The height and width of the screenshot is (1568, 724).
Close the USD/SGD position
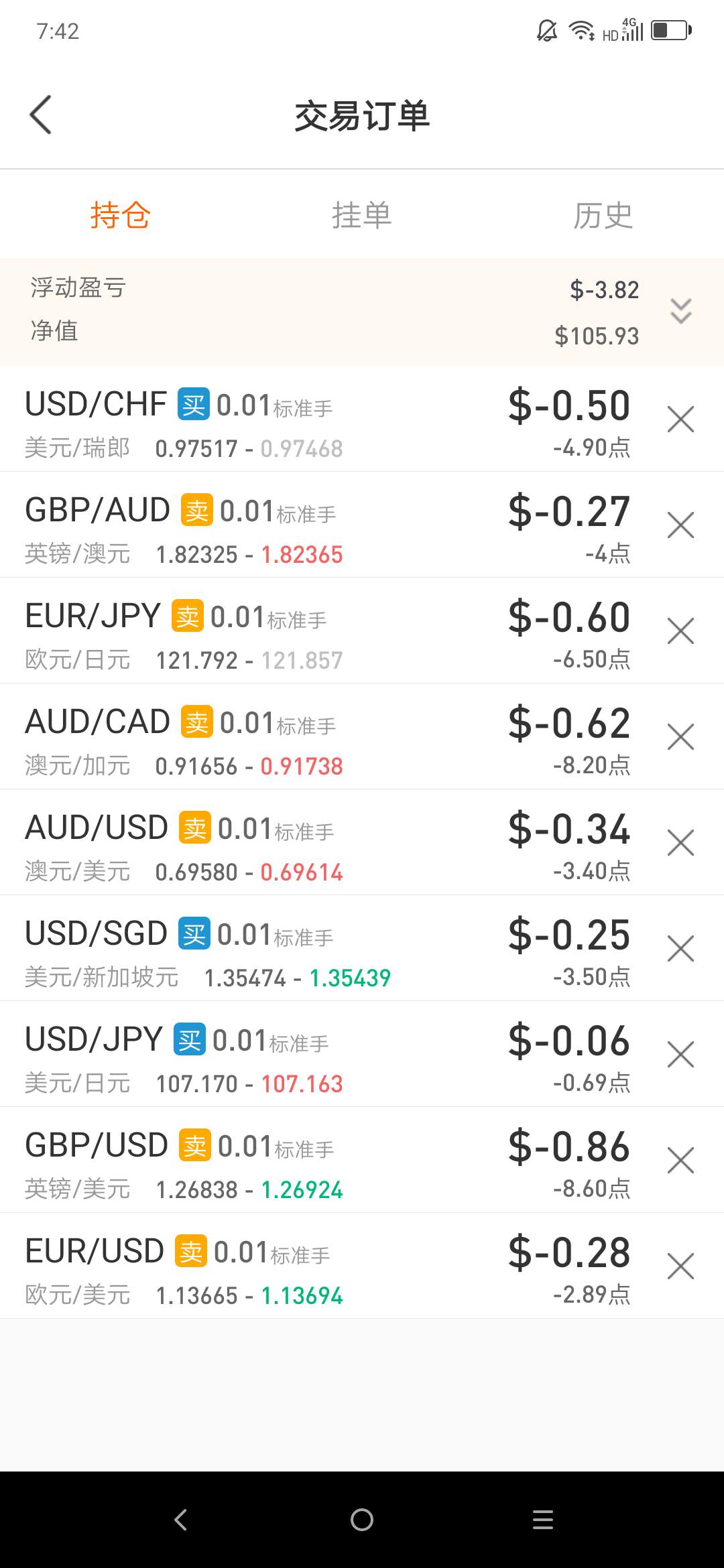[x=680, y=949]
